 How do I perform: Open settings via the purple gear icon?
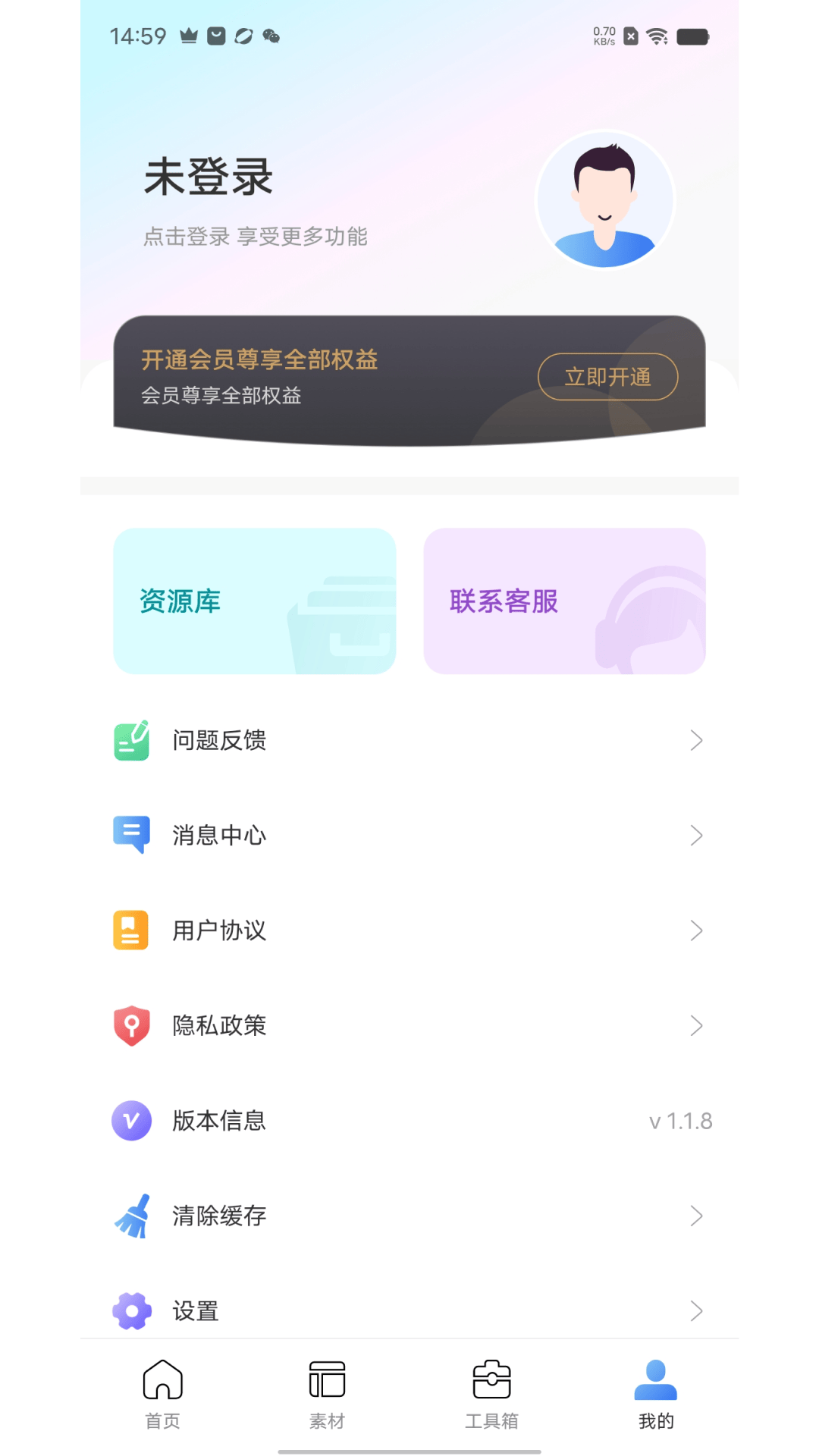pos(130,1310)
